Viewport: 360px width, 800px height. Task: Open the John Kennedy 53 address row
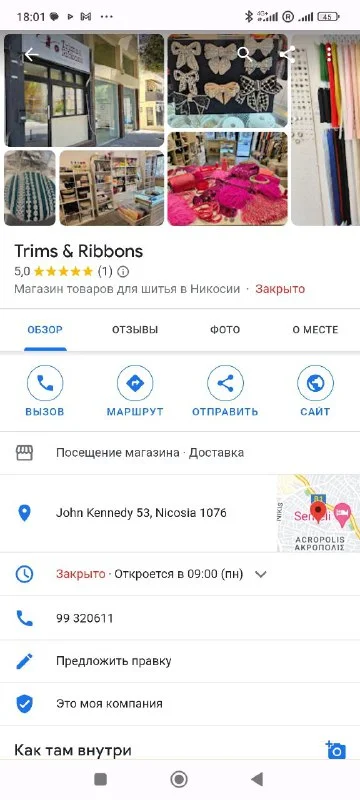coord(138,513)
